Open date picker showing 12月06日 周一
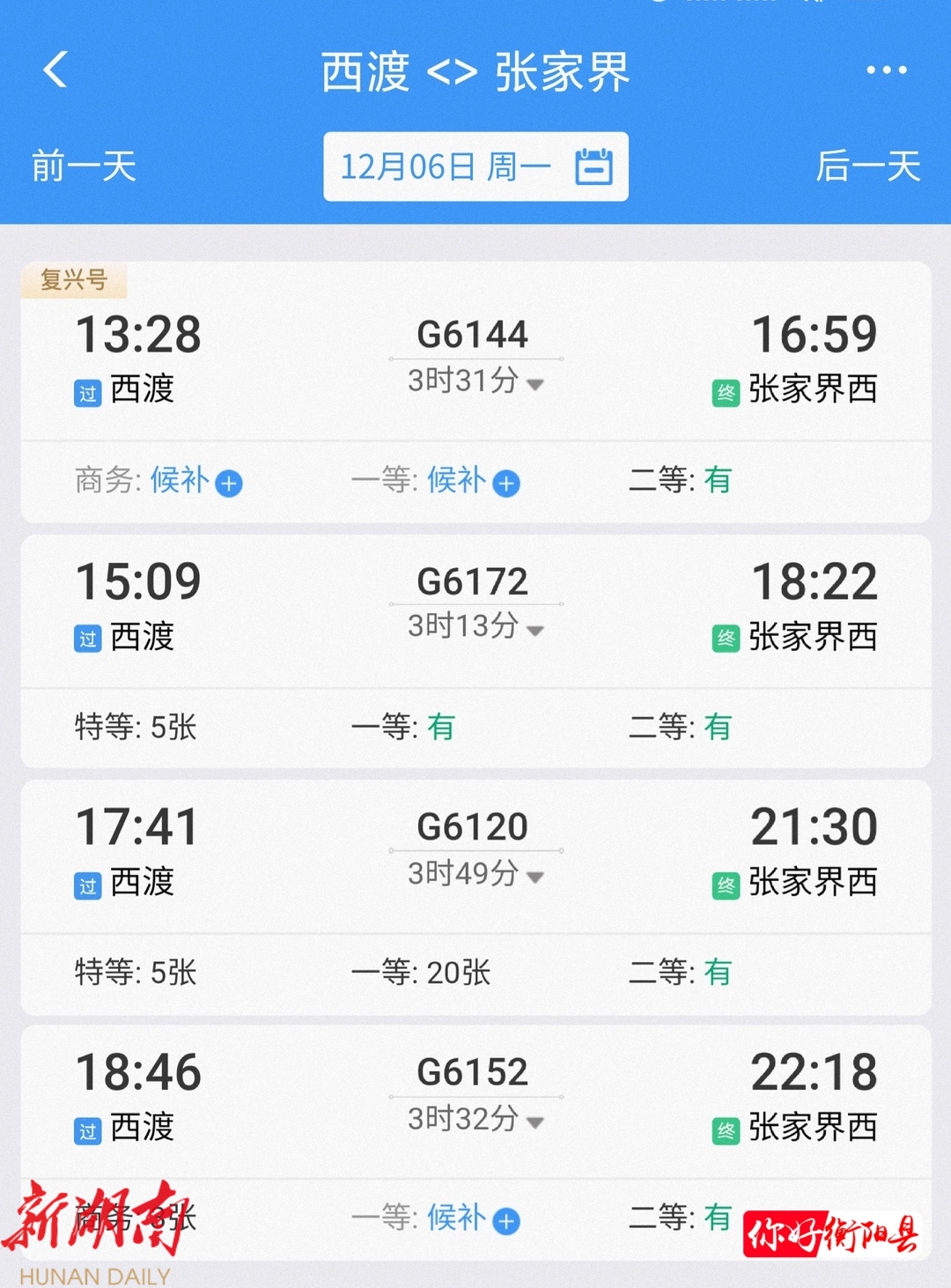 tap(475, 167)
